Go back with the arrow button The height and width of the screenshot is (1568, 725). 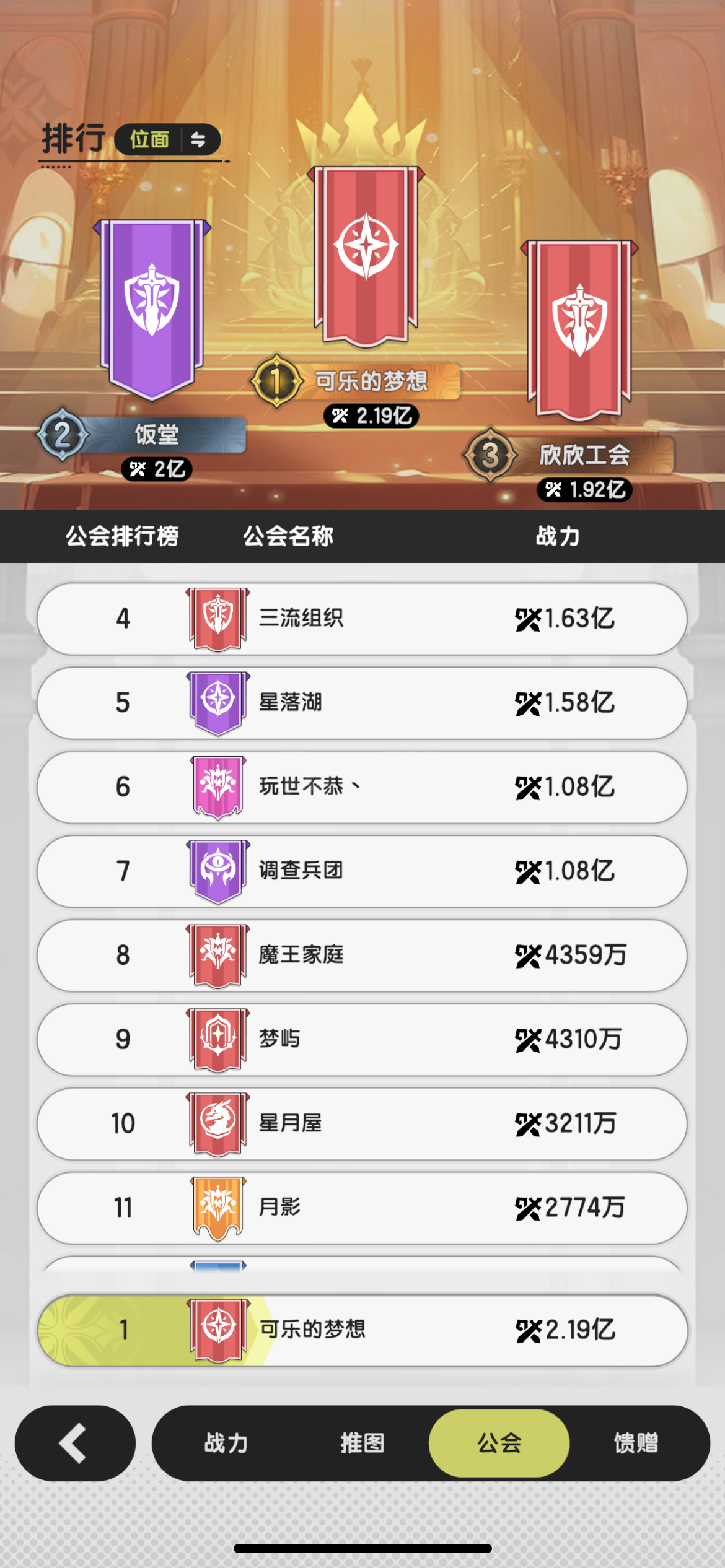pos(75,1443)
